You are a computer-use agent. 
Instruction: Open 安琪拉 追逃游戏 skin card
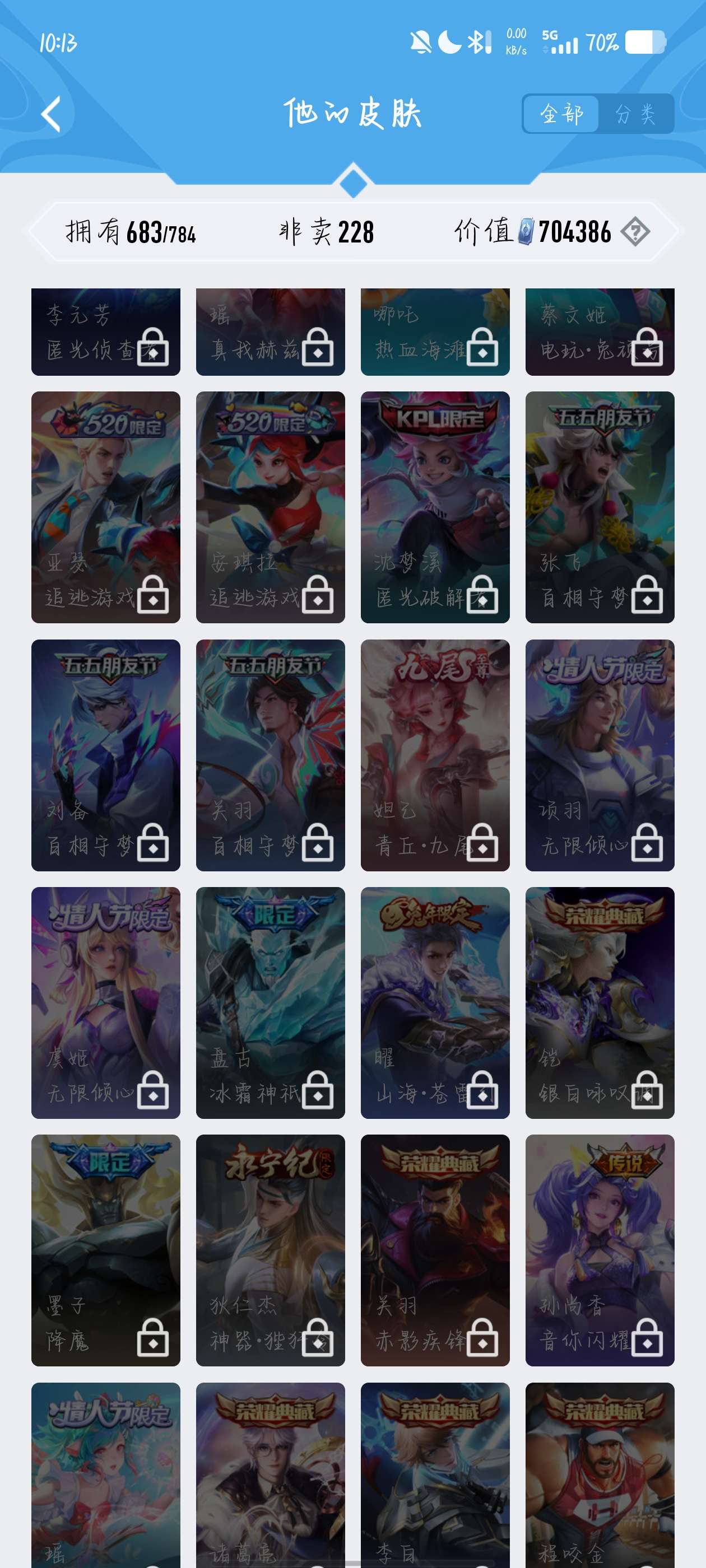(271, 506)
